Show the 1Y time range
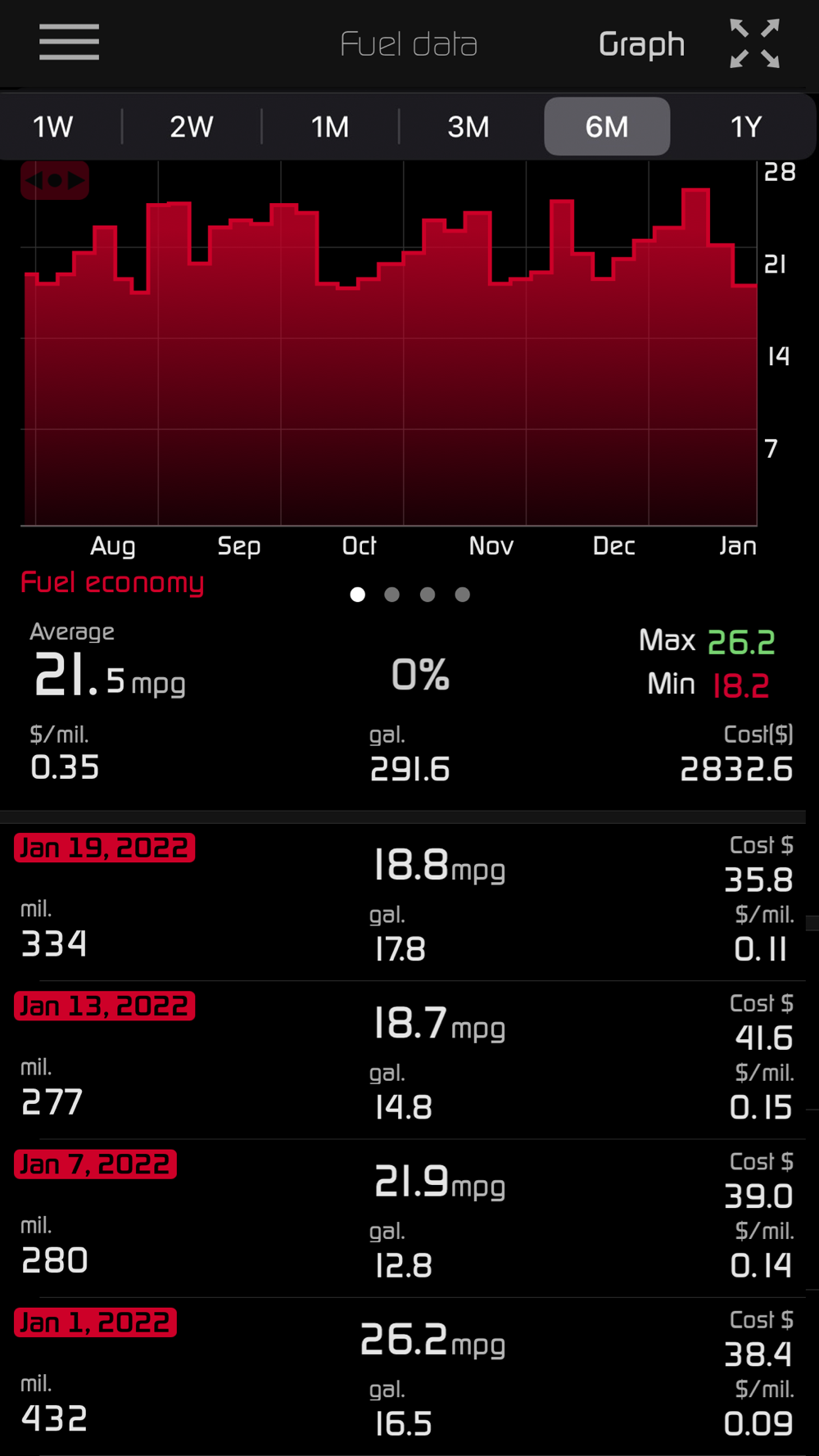 coord(746,127)
